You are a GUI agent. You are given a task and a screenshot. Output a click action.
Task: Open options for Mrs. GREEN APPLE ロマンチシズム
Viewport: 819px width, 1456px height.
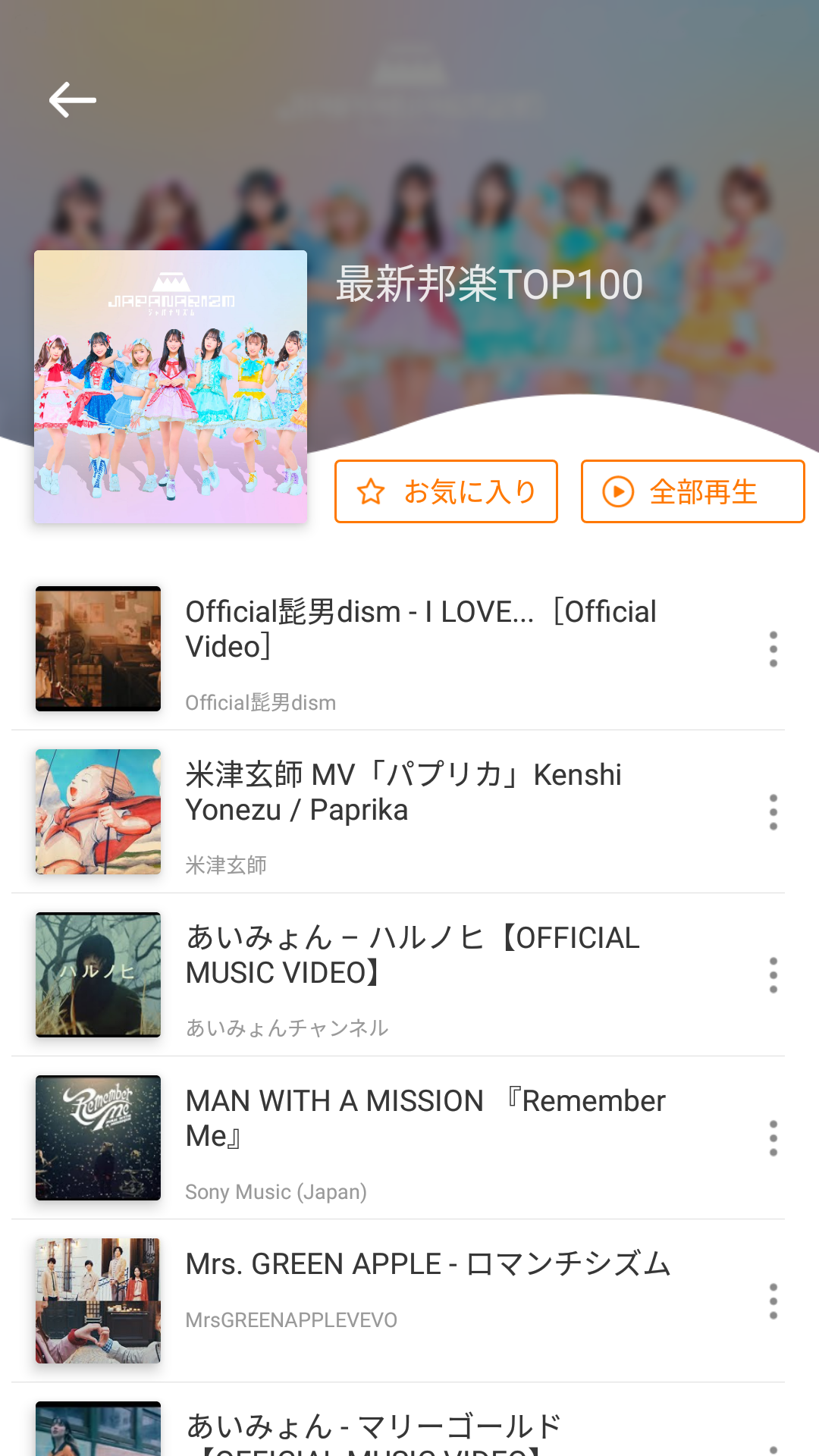773,1301
